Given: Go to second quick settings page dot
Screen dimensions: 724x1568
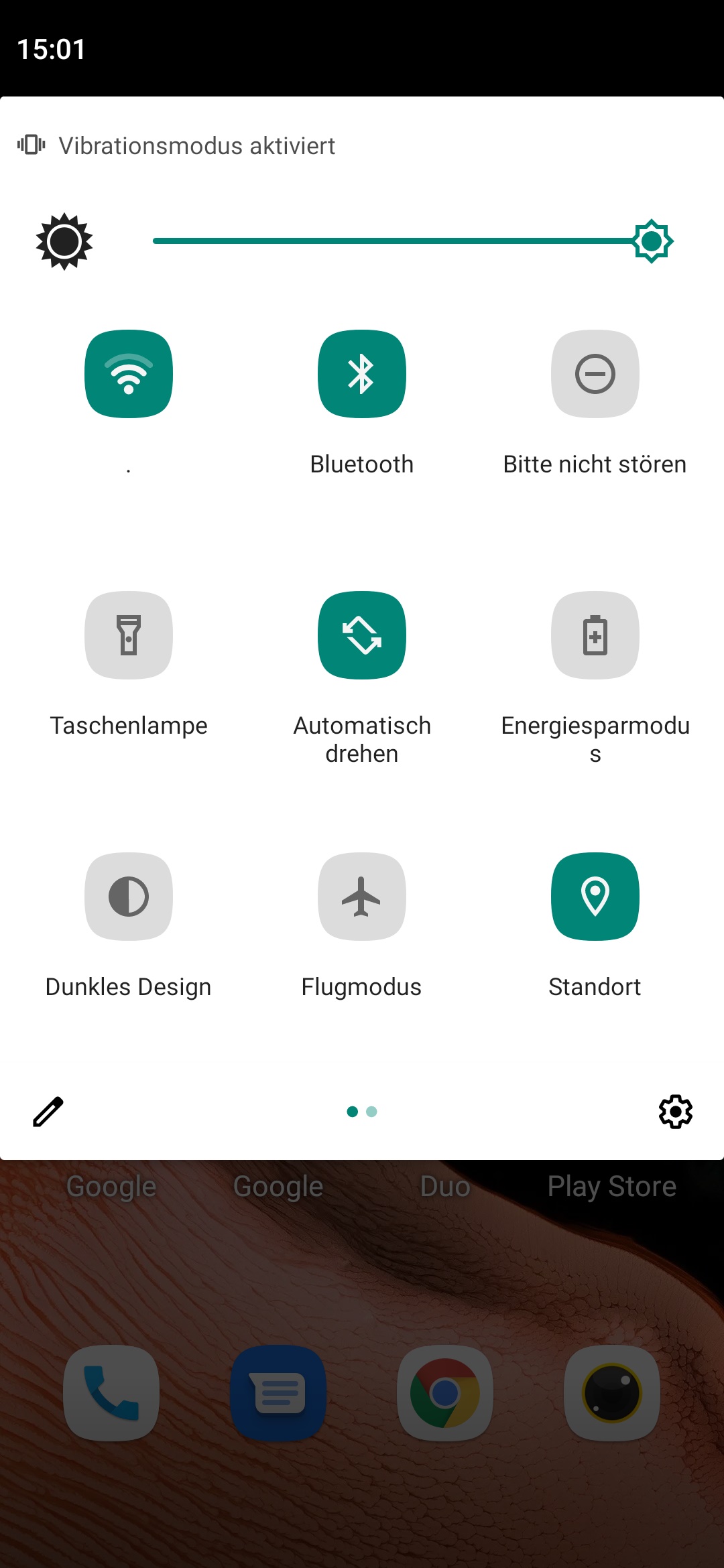Looking at the screenshot, I should pos(372,1112).
